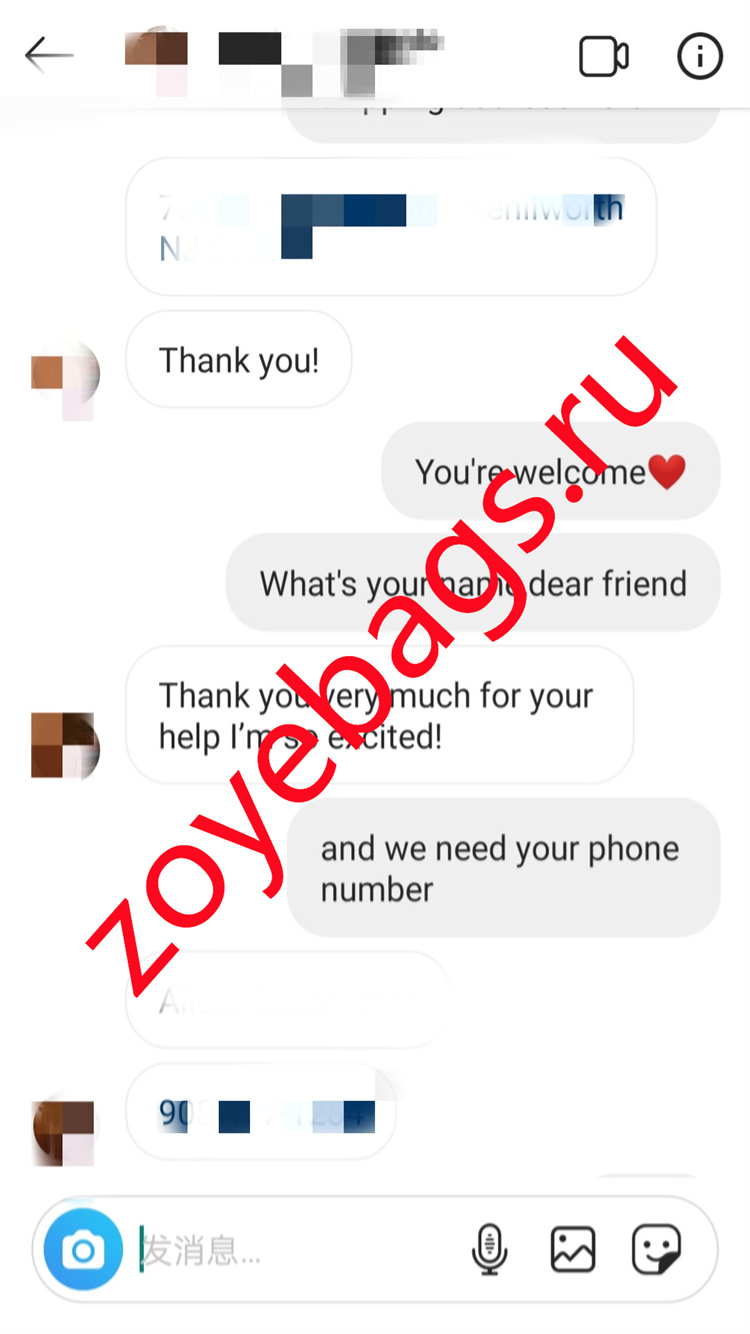
Task: Open the camera from message bar
Action: 83,1250
